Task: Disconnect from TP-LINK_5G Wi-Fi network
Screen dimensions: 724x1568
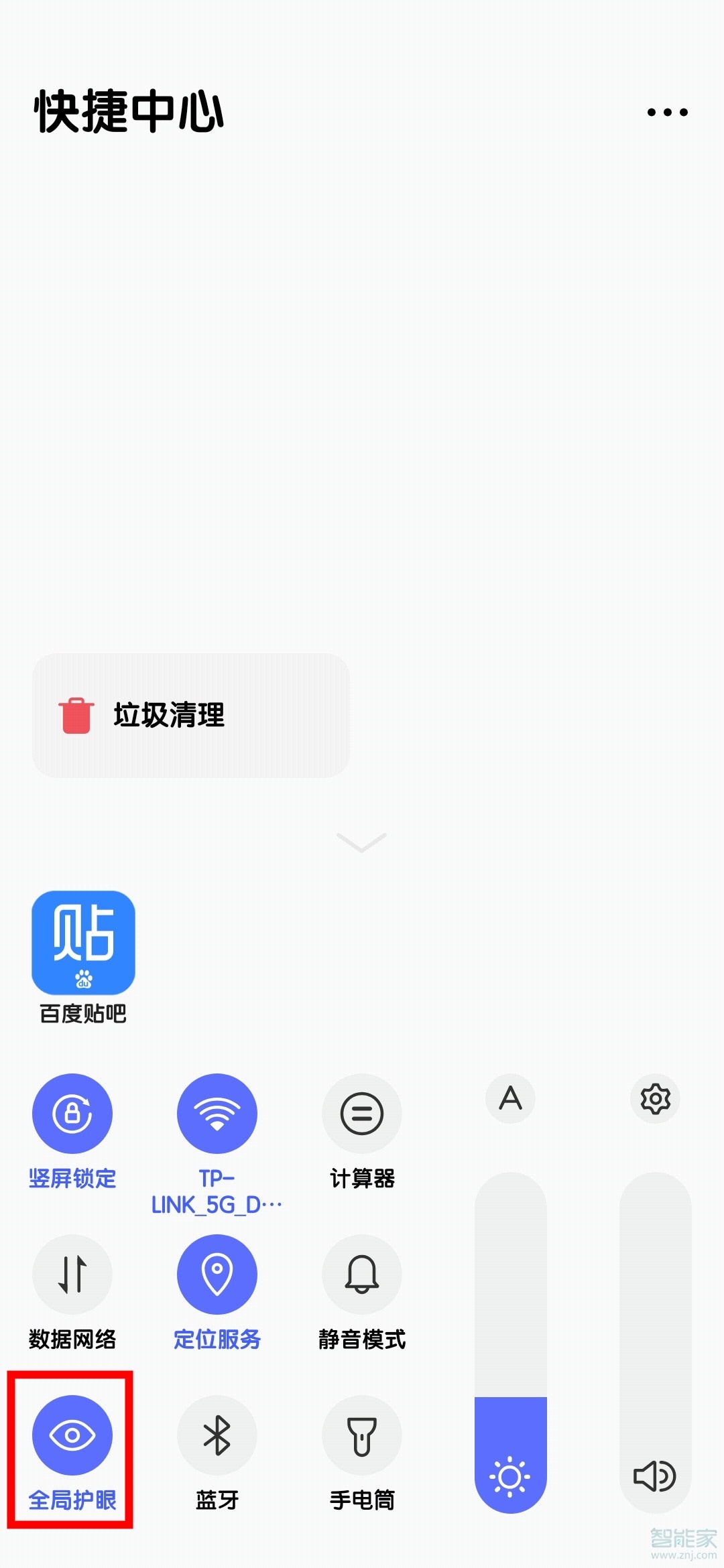Action: [x=217, y=1112]
